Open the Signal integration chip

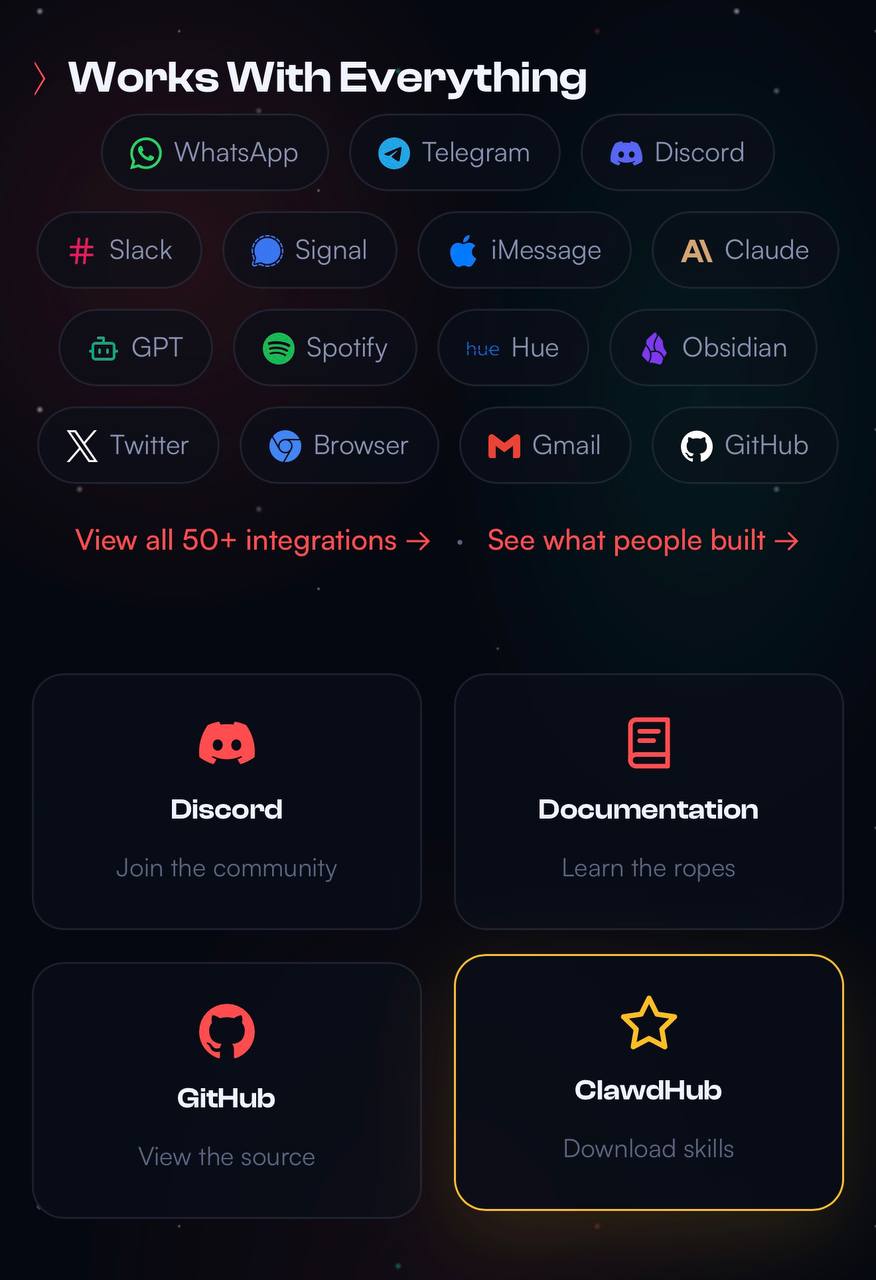coord(309,250)
